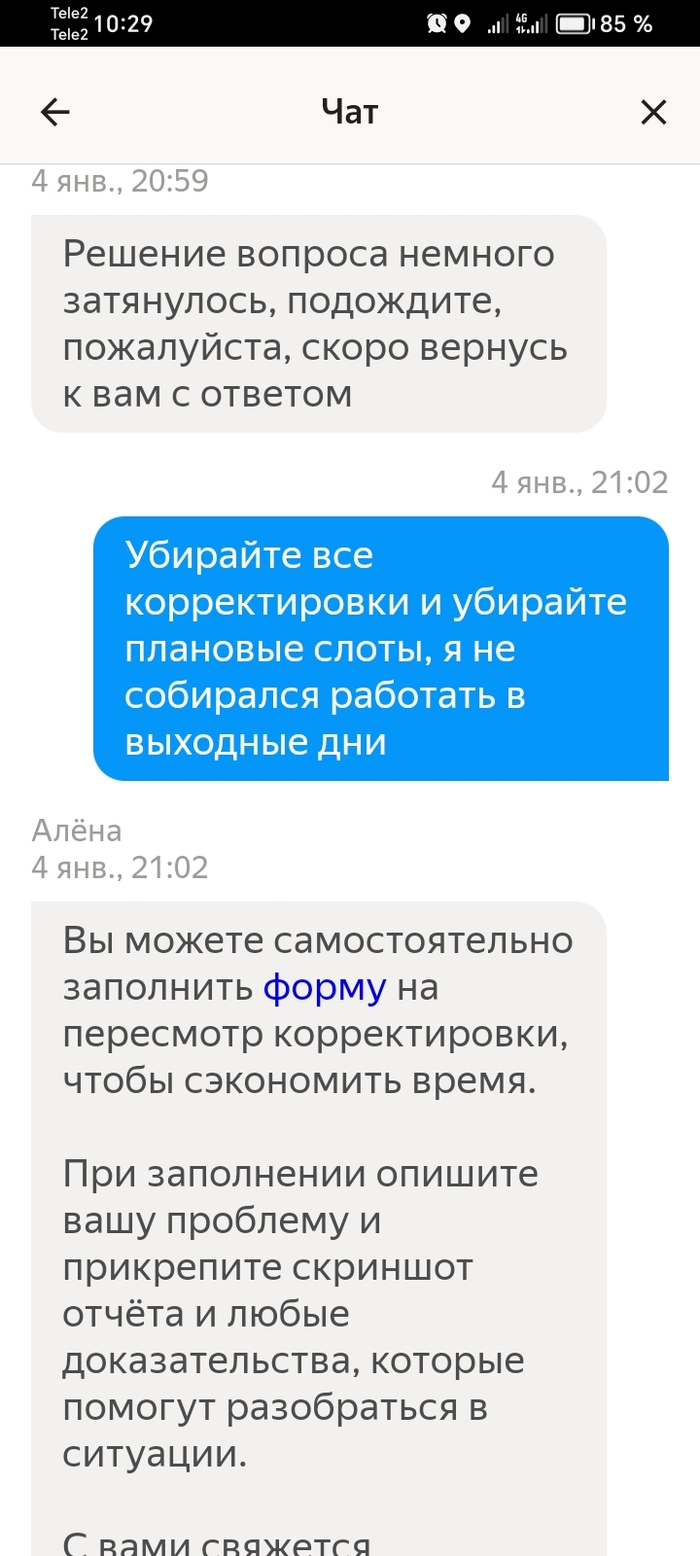Go back using the arrow in header
Screen dimensions: 700x1556
point(55,113)
